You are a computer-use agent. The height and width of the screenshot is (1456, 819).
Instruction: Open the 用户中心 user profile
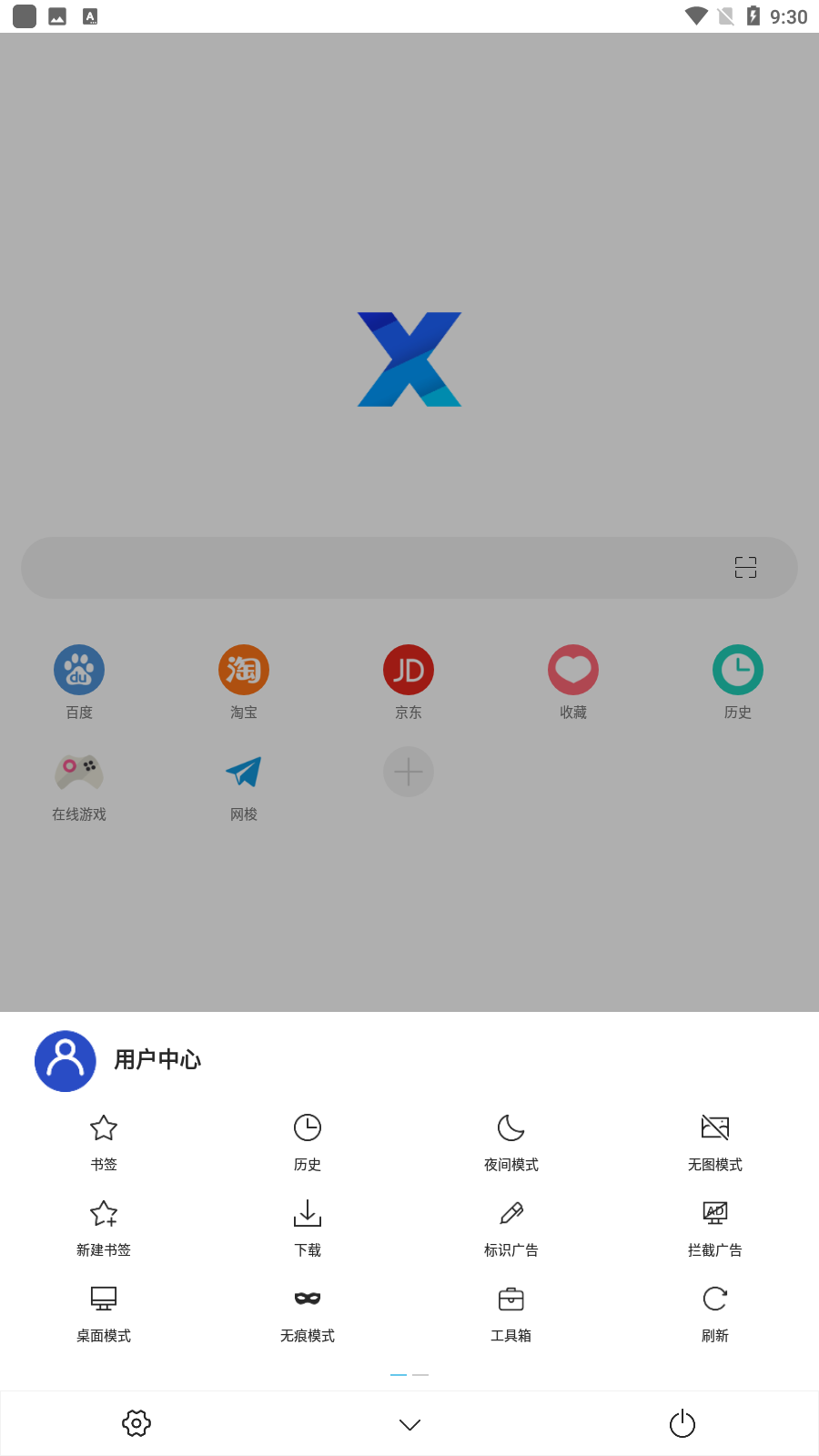[x=118, y=1061]
